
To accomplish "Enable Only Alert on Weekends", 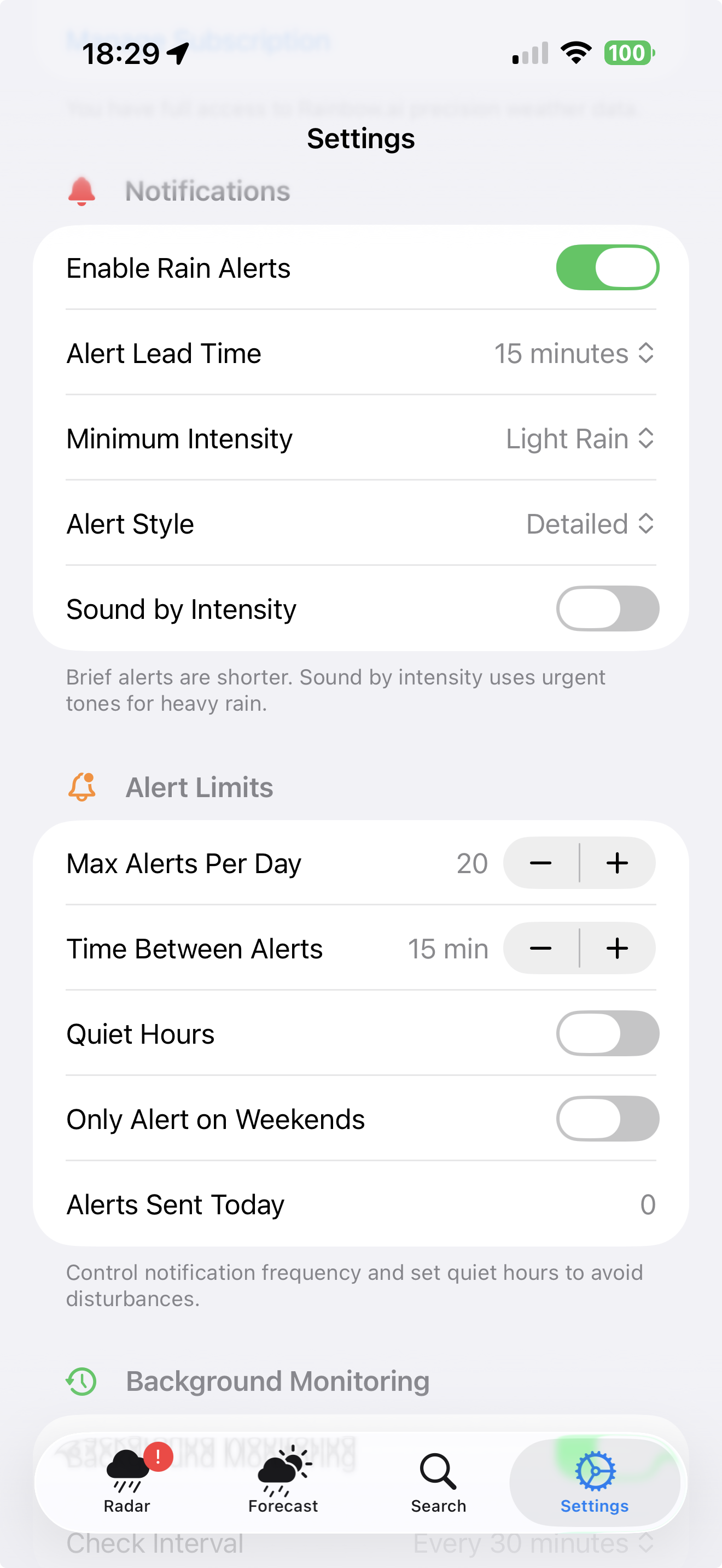I will (x=607, y=1118).
